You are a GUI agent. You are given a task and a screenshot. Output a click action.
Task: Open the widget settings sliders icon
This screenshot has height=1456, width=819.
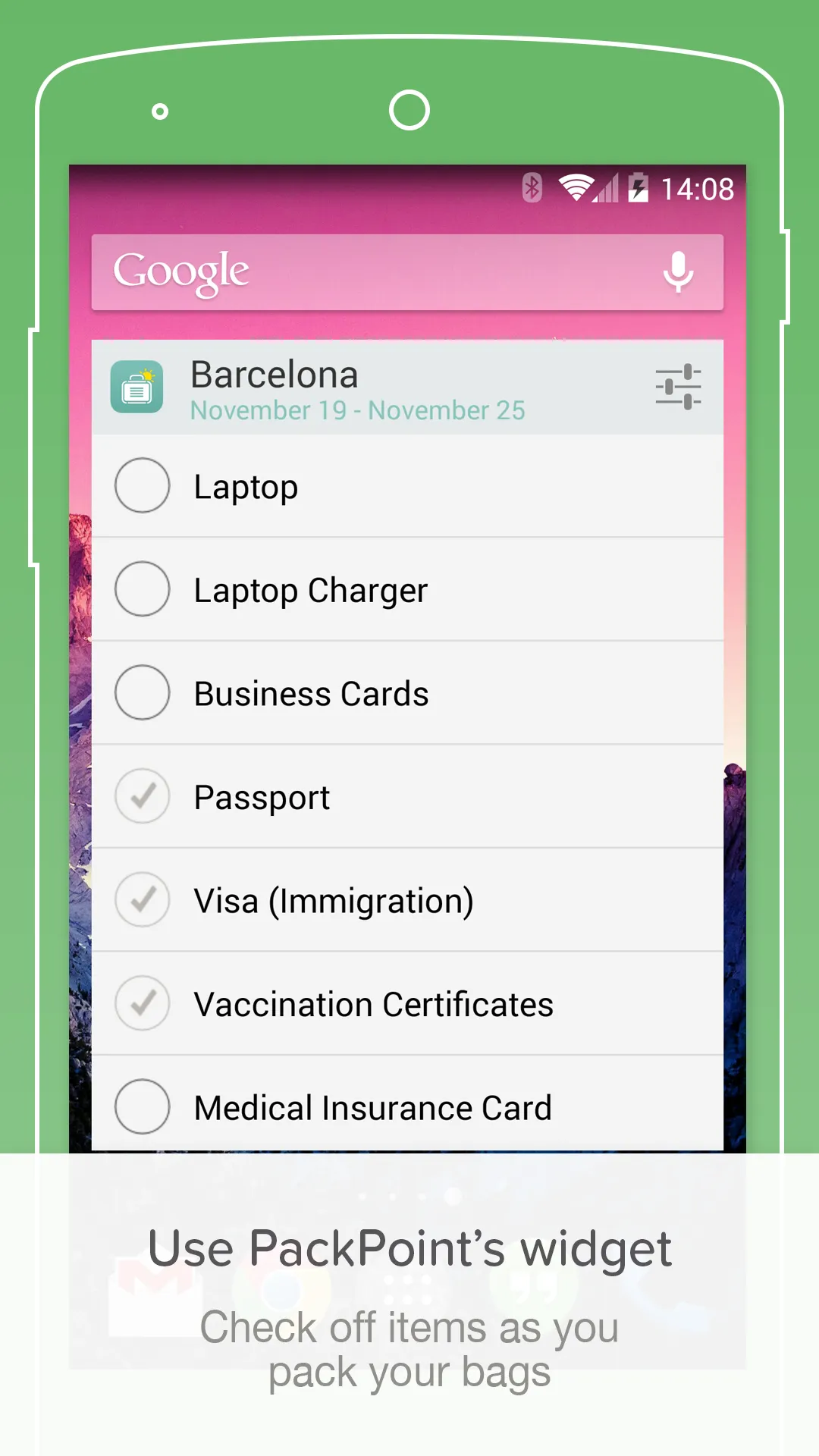(x=679, y=385)
